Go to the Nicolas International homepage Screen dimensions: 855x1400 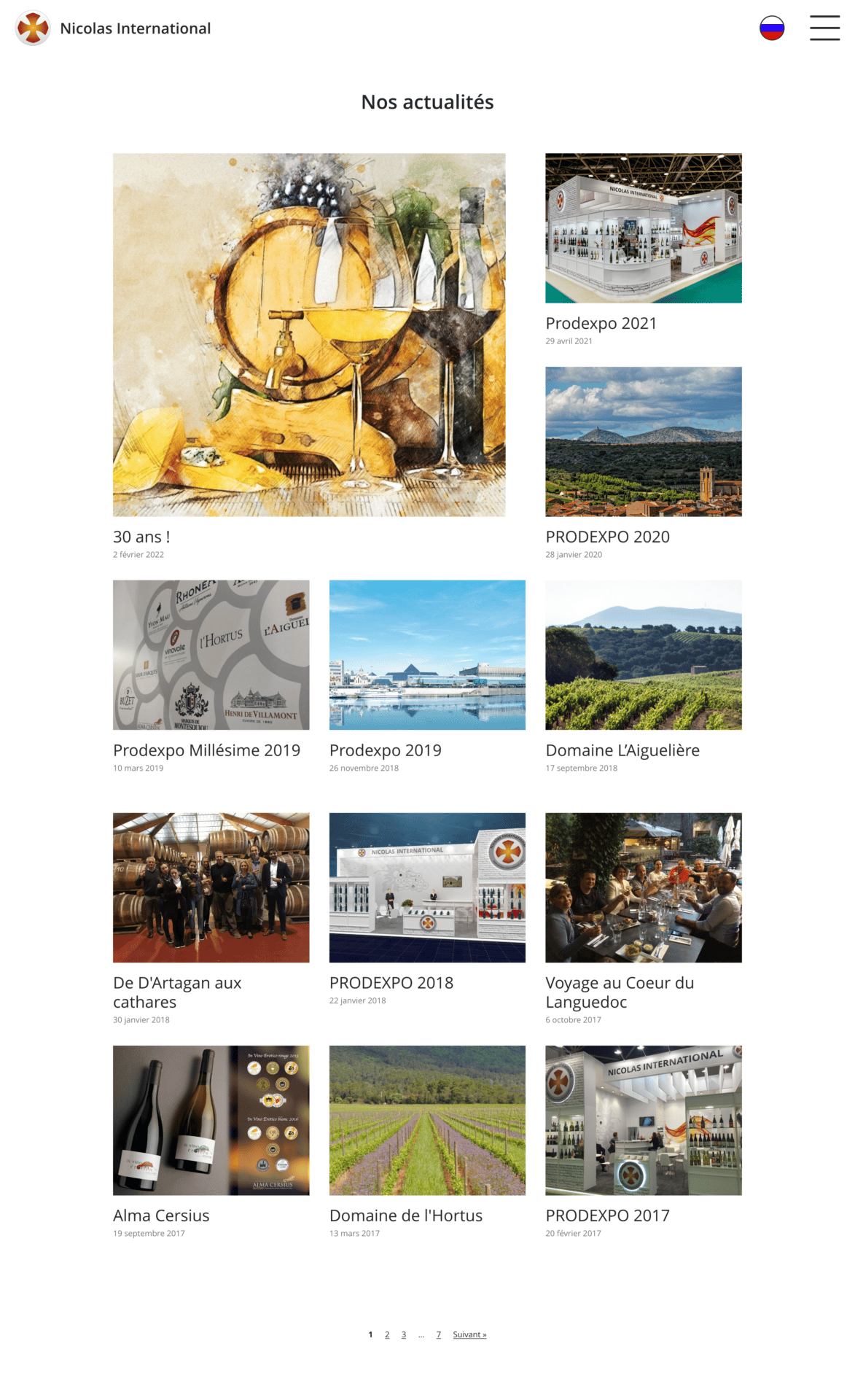(x=113, y=28)
